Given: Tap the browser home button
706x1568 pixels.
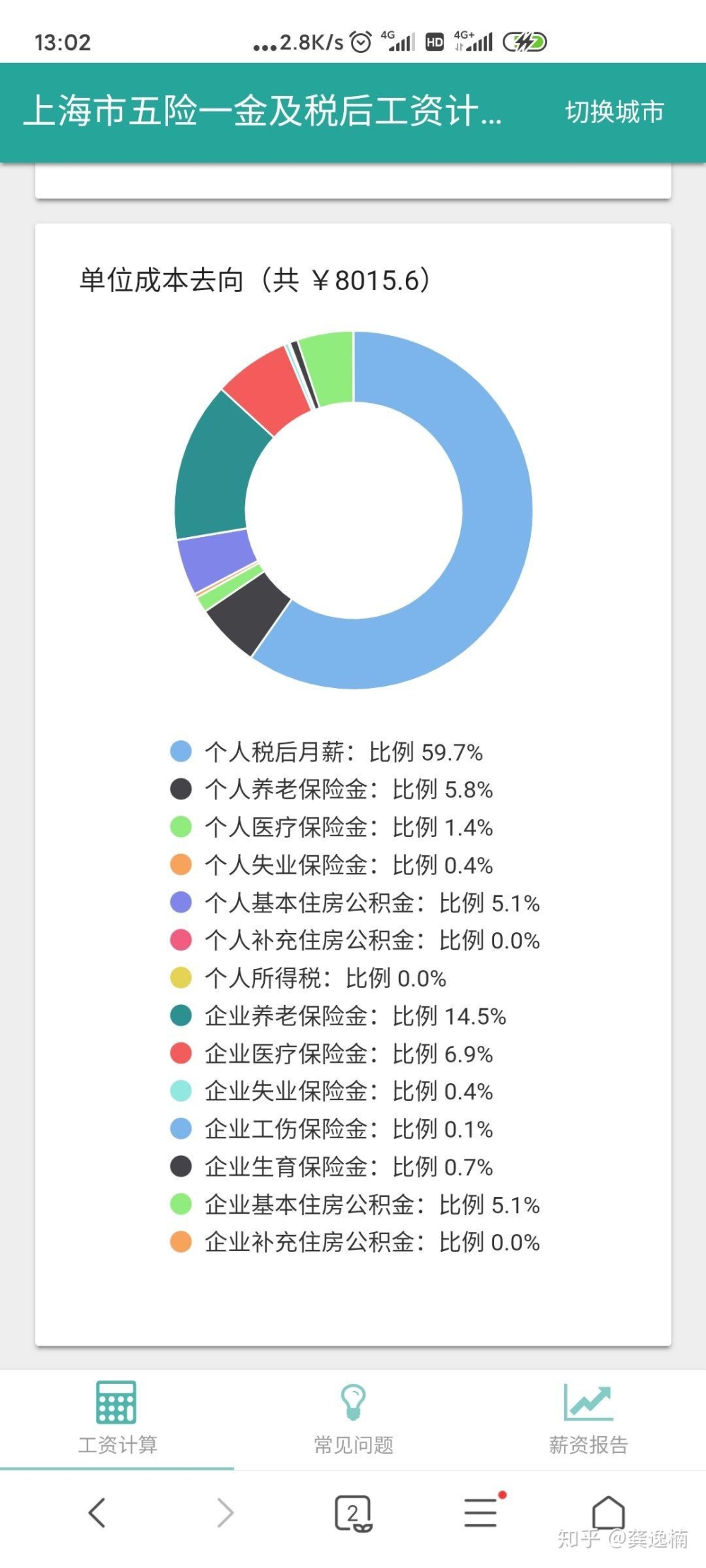Looking at the screenshot, I should pyautogui.click(x=609, y=1513).
